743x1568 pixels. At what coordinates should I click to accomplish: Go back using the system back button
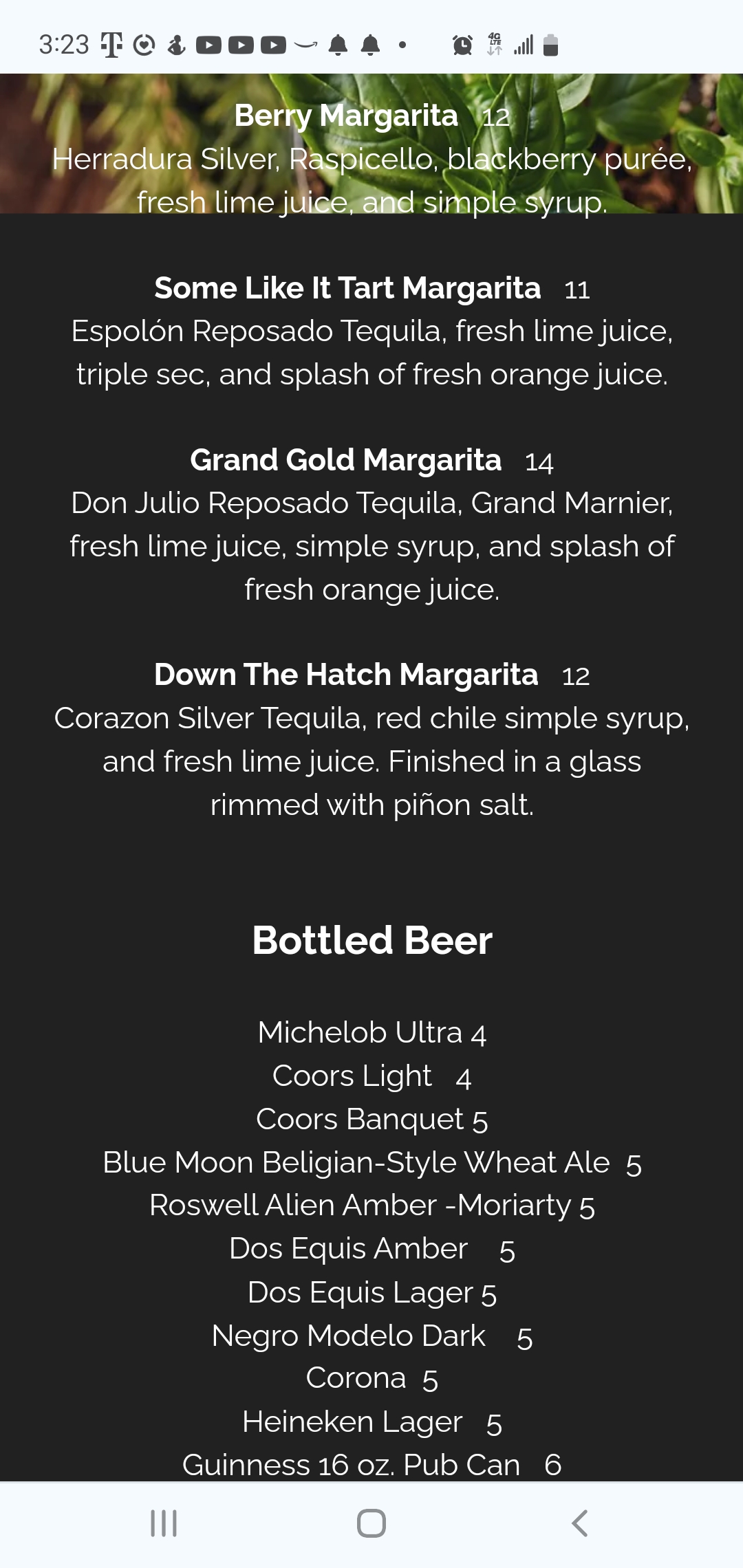tap(580, 1523)
